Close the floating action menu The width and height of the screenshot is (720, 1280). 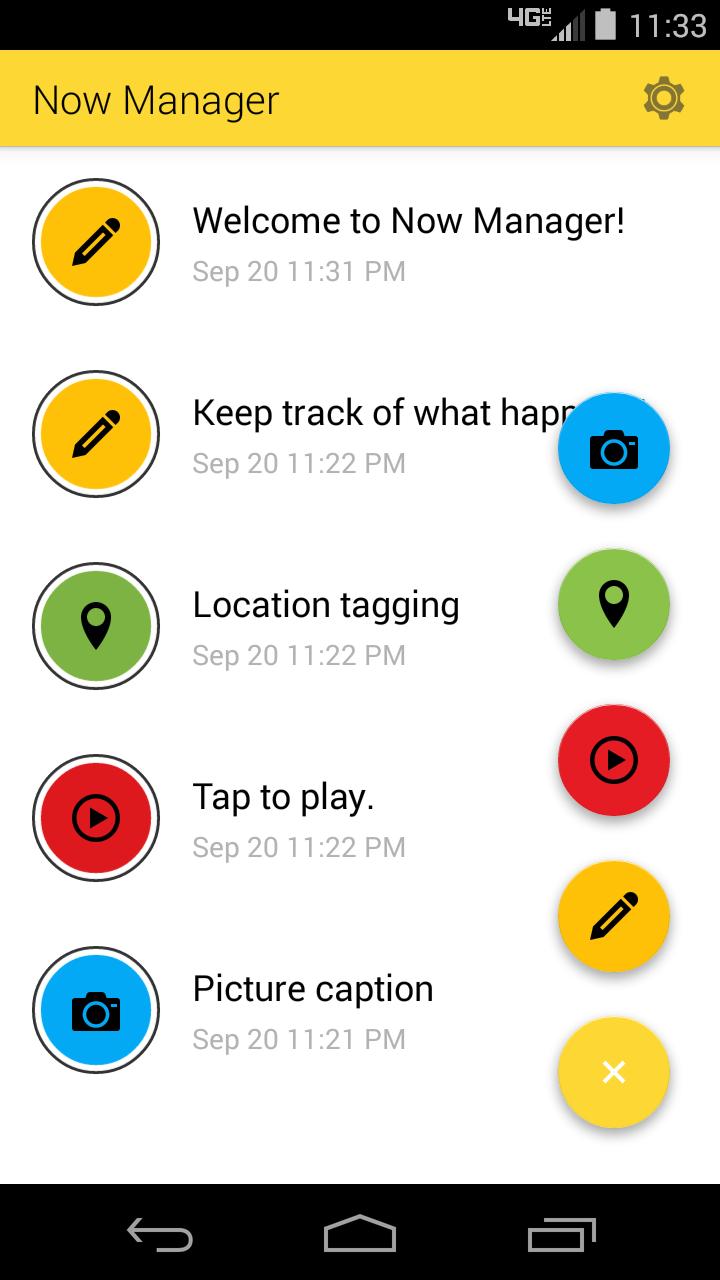click(613, 1073)
